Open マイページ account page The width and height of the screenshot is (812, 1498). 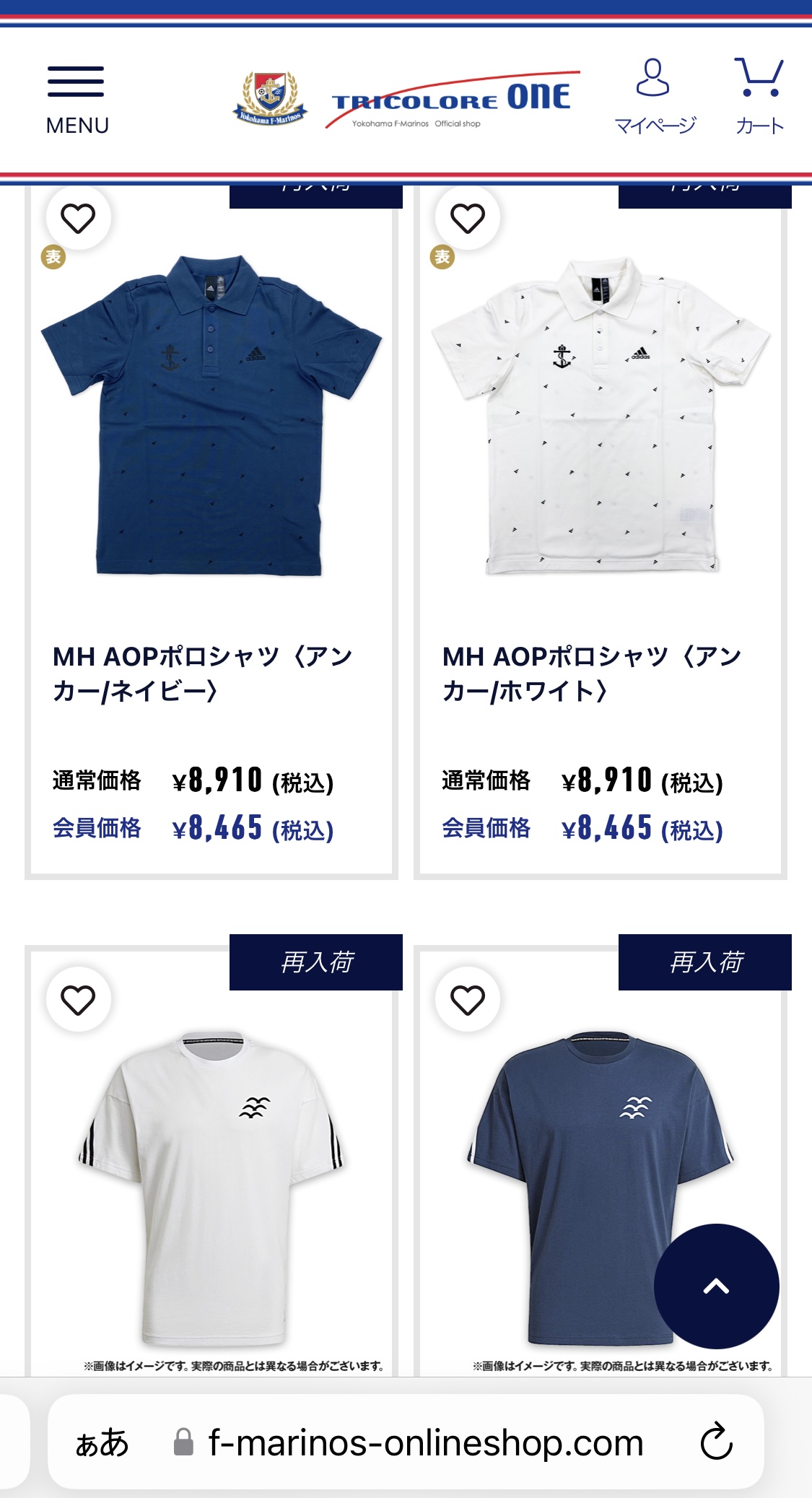pos(654,97)
